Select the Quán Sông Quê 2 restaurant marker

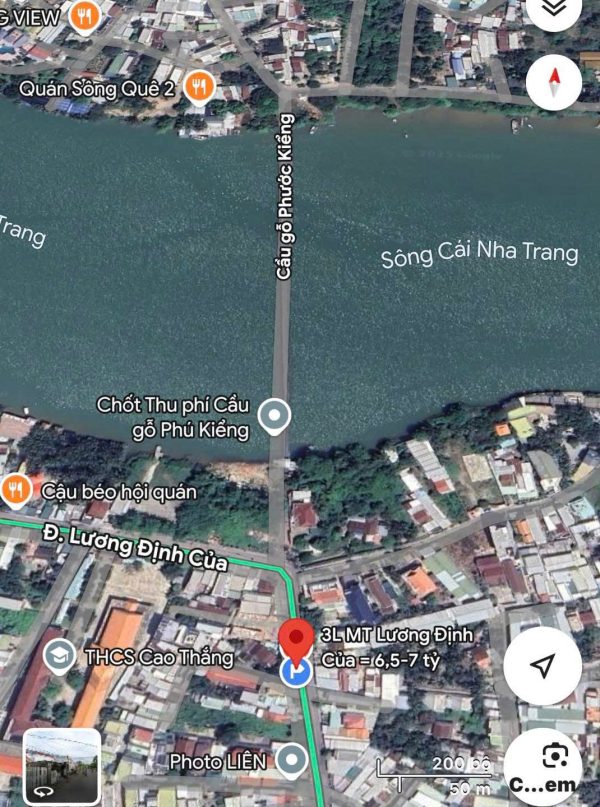pyautogui.click(x=199, y=87)
